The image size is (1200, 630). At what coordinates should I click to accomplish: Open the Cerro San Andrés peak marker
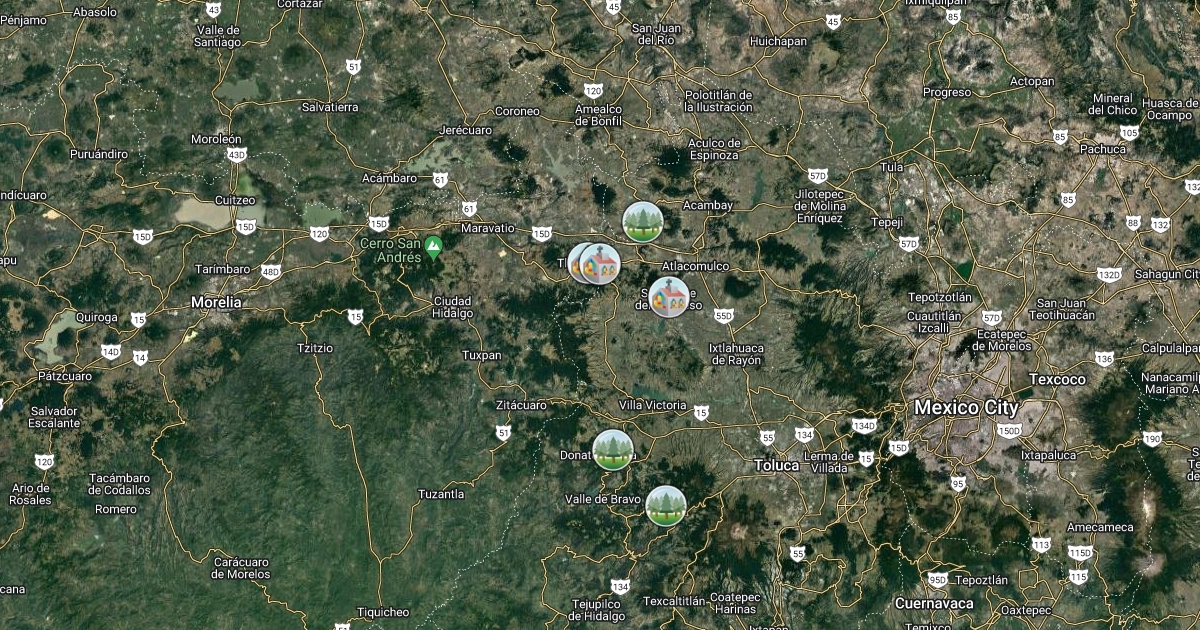[x=433, y=246]
